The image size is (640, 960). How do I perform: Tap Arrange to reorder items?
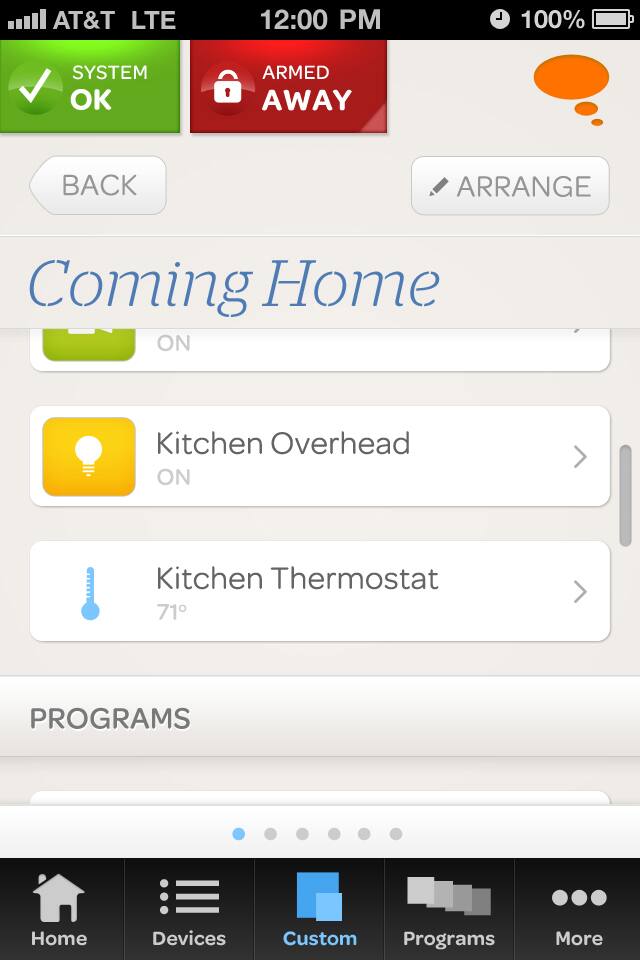point(510,186)
